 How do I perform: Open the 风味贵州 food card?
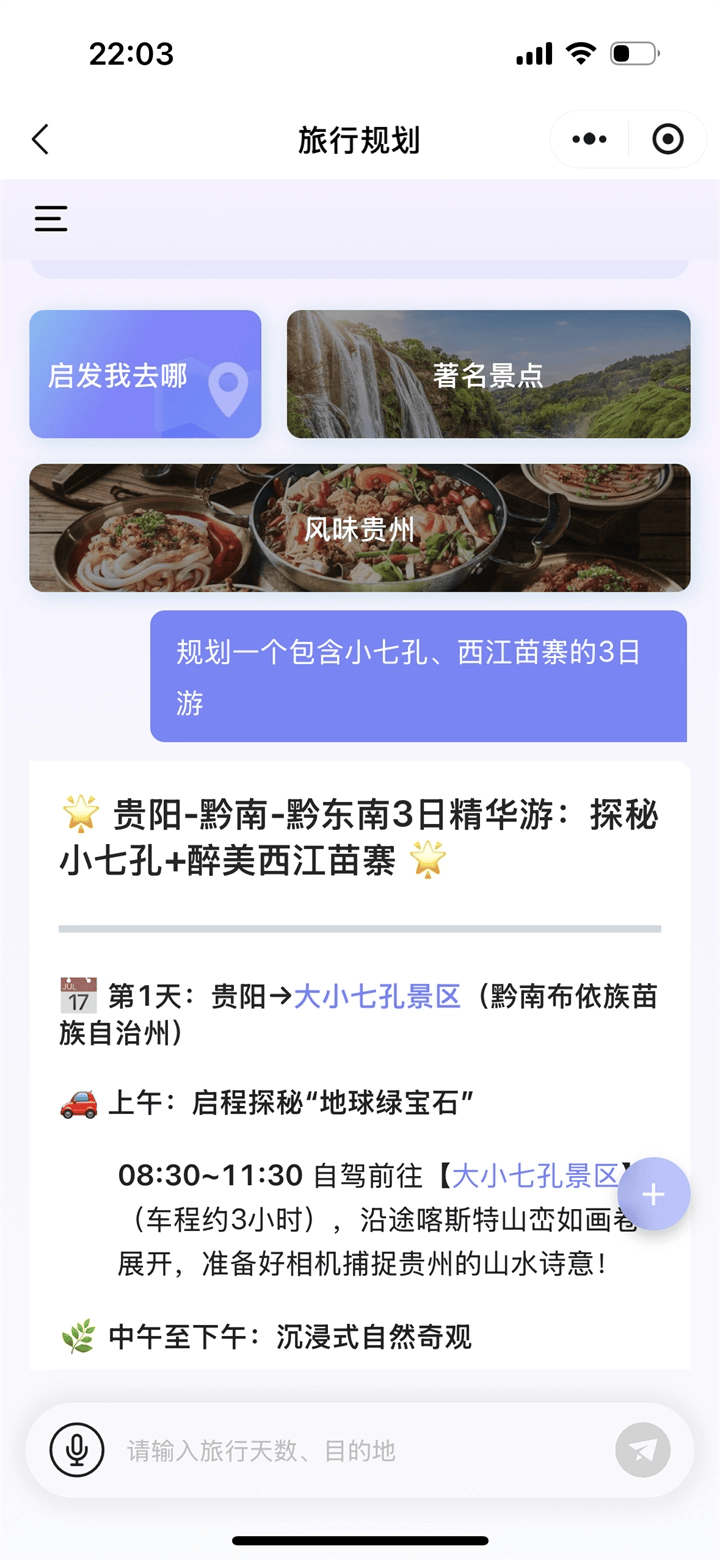359,528
